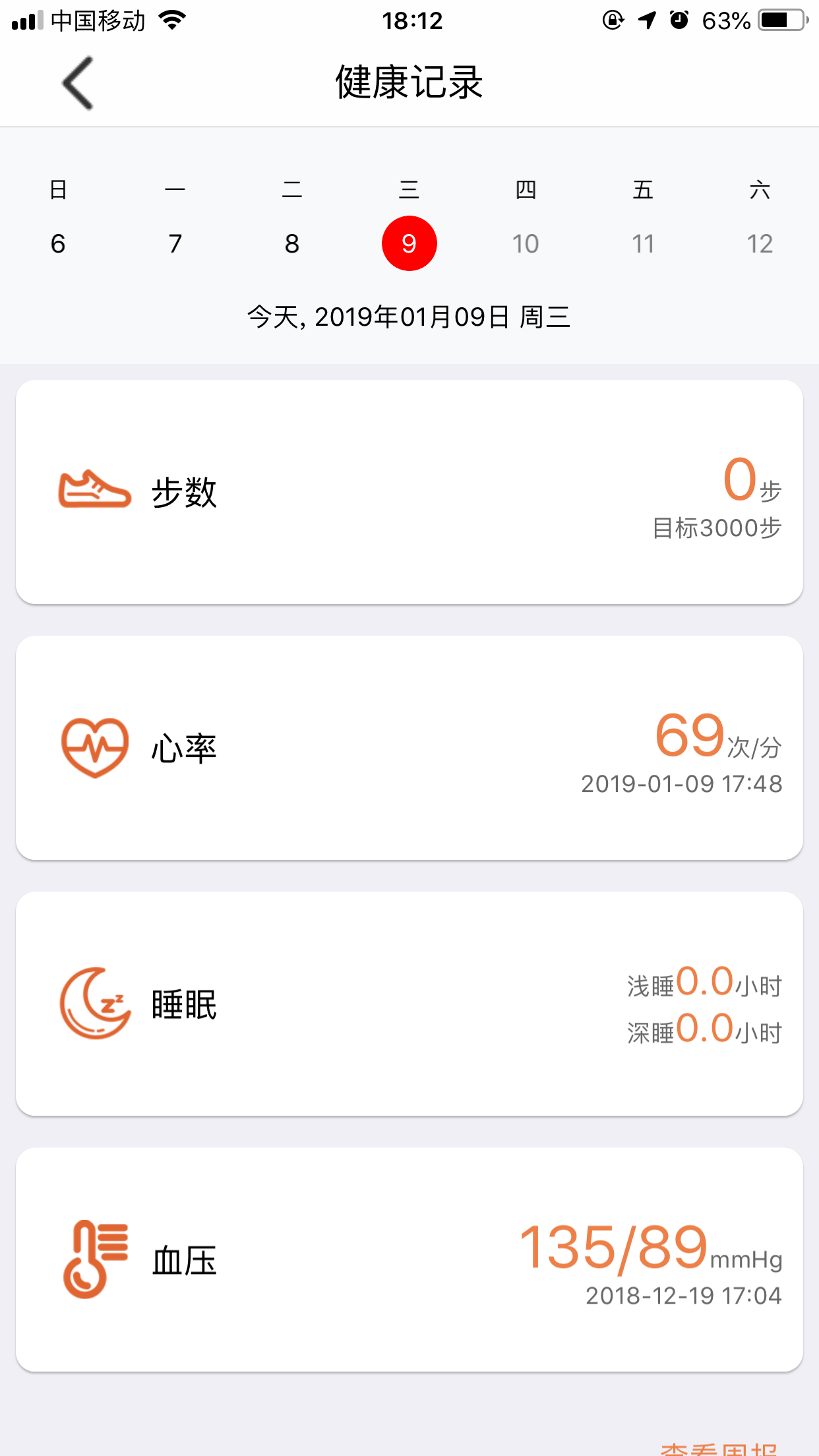
Task: Click the steps shoe icon
Action: coord(94,489)
